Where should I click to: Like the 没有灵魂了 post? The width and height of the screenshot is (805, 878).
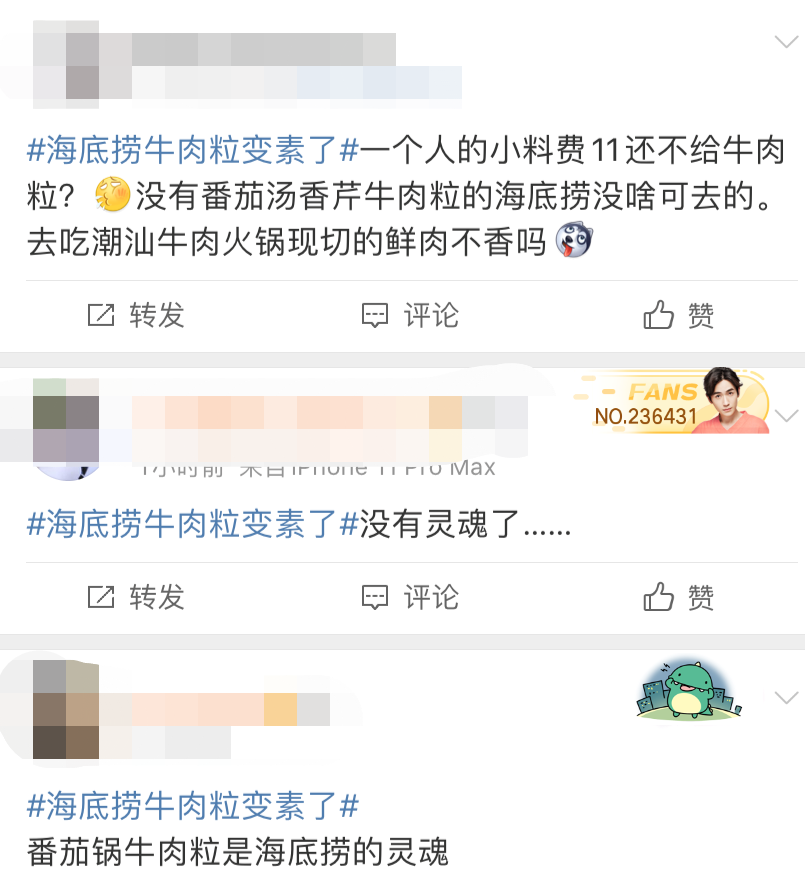(x=679, y=598)
